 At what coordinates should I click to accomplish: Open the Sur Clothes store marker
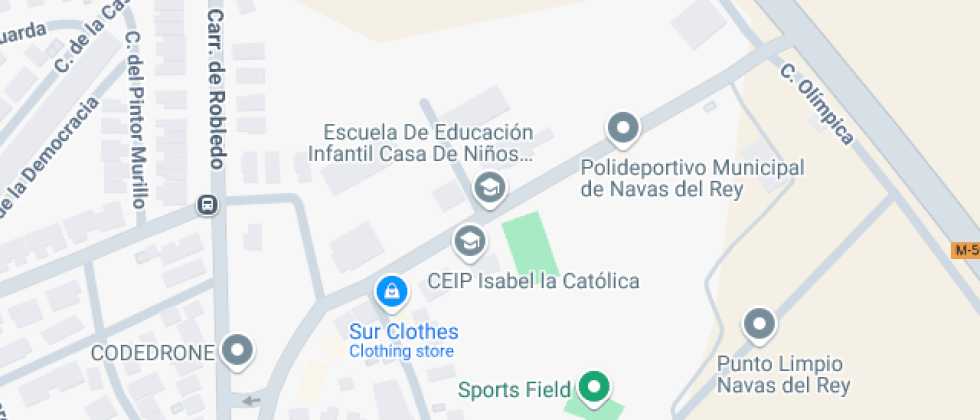tap(391, 291)
